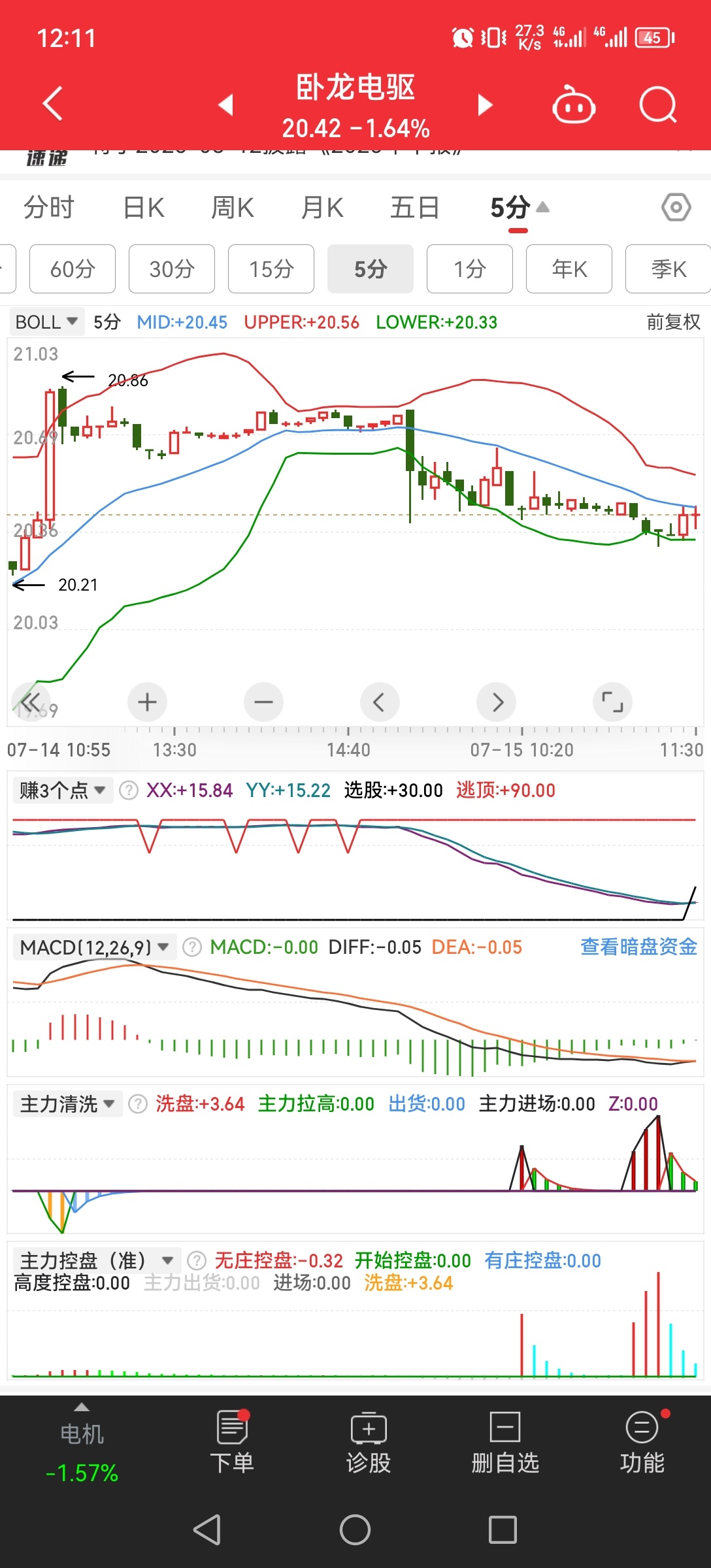Open the robot assistant icon
711x1568 pixels.
(x=573, y=105)
